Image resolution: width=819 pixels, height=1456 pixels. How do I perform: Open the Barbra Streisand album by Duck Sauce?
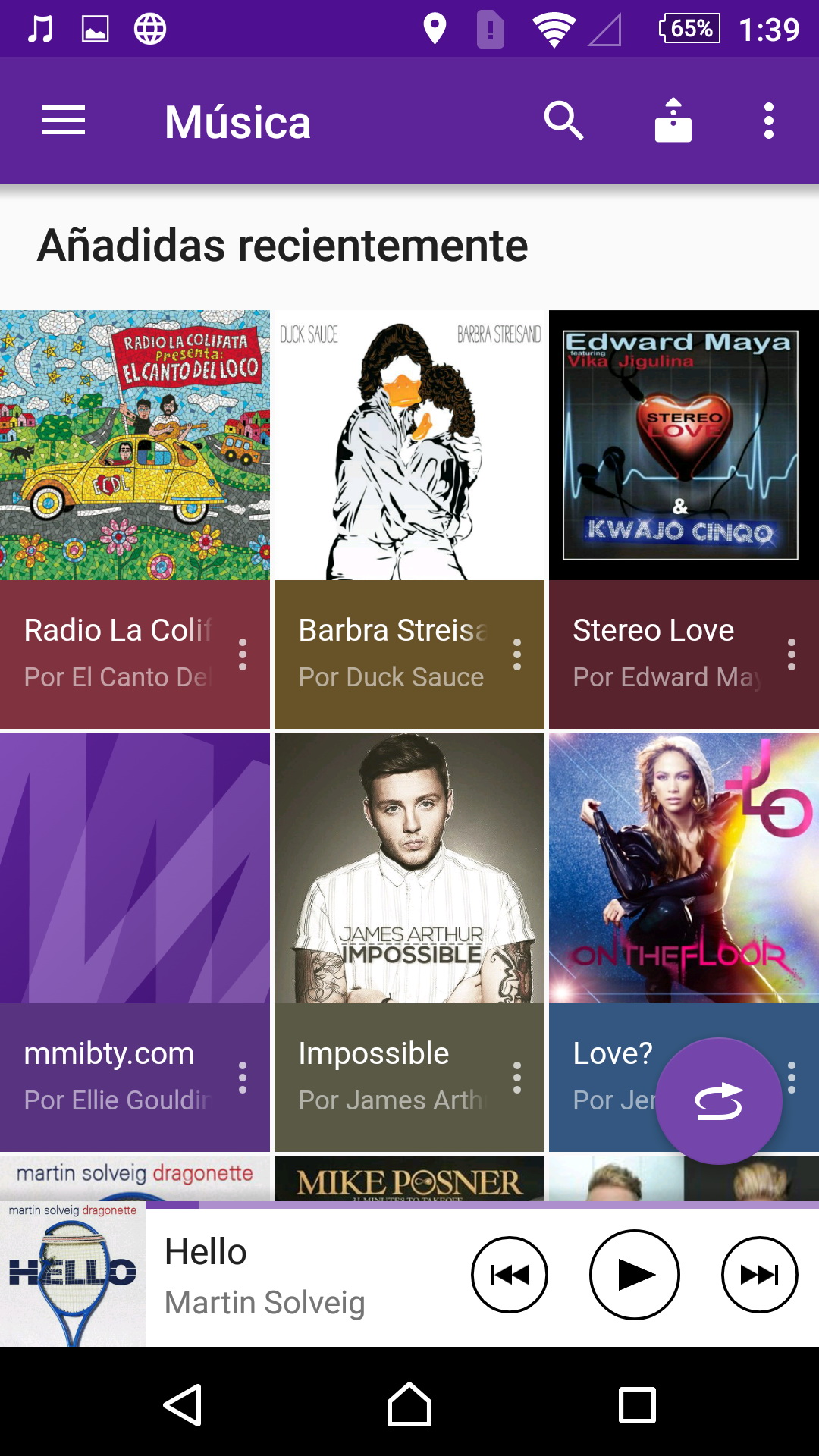[409, 445]
